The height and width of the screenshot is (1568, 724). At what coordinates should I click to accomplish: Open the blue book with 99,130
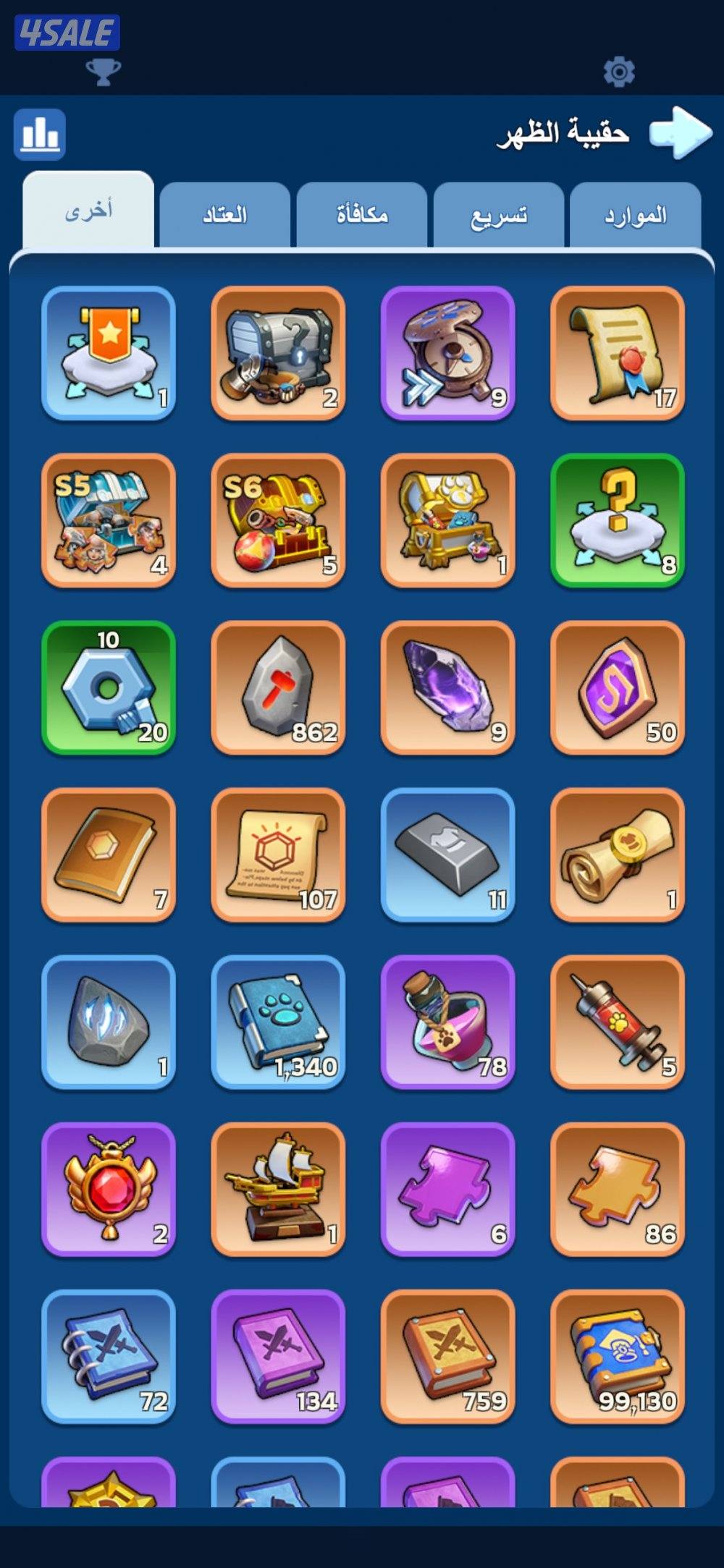(x=618, y=1357)
